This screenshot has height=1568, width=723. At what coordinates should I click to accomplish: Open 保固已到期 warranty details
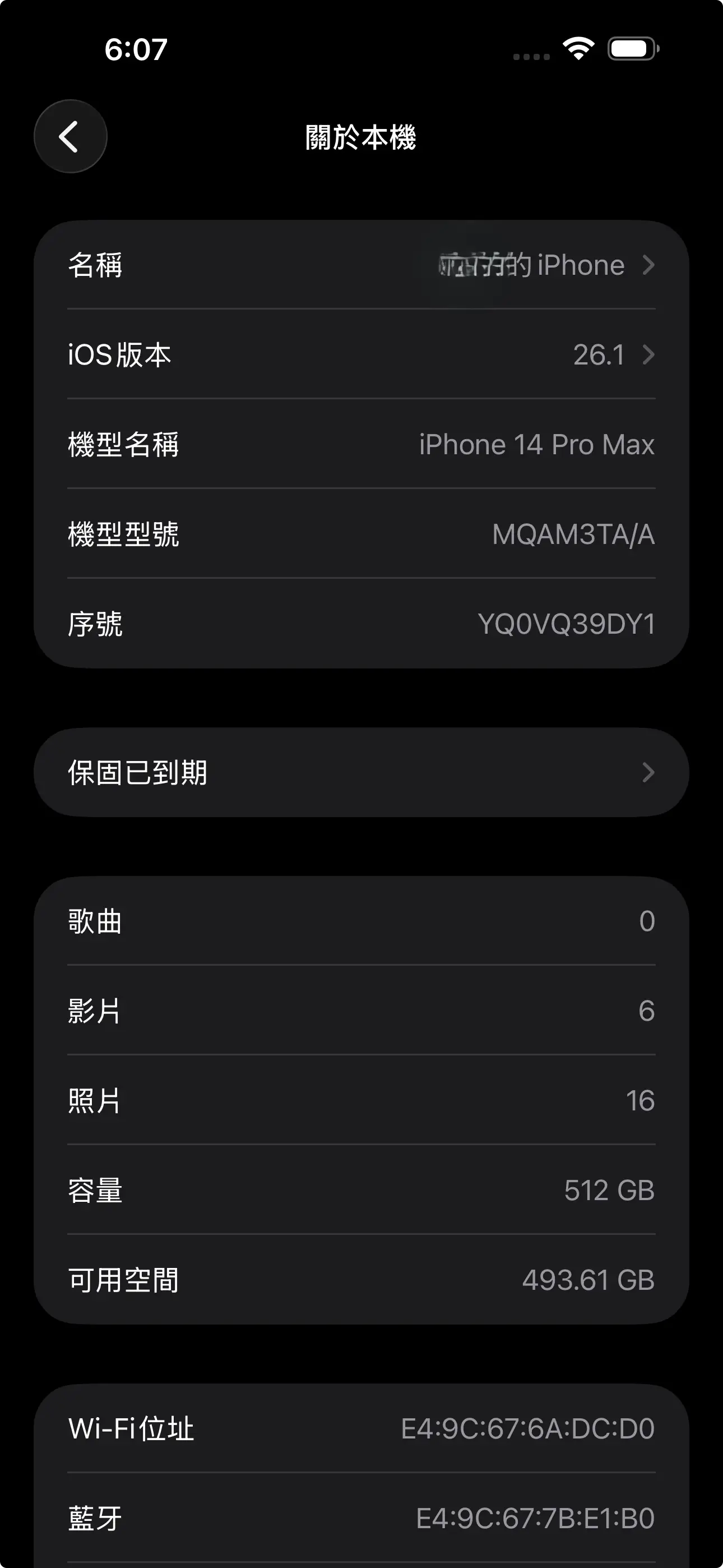point(361,772)
